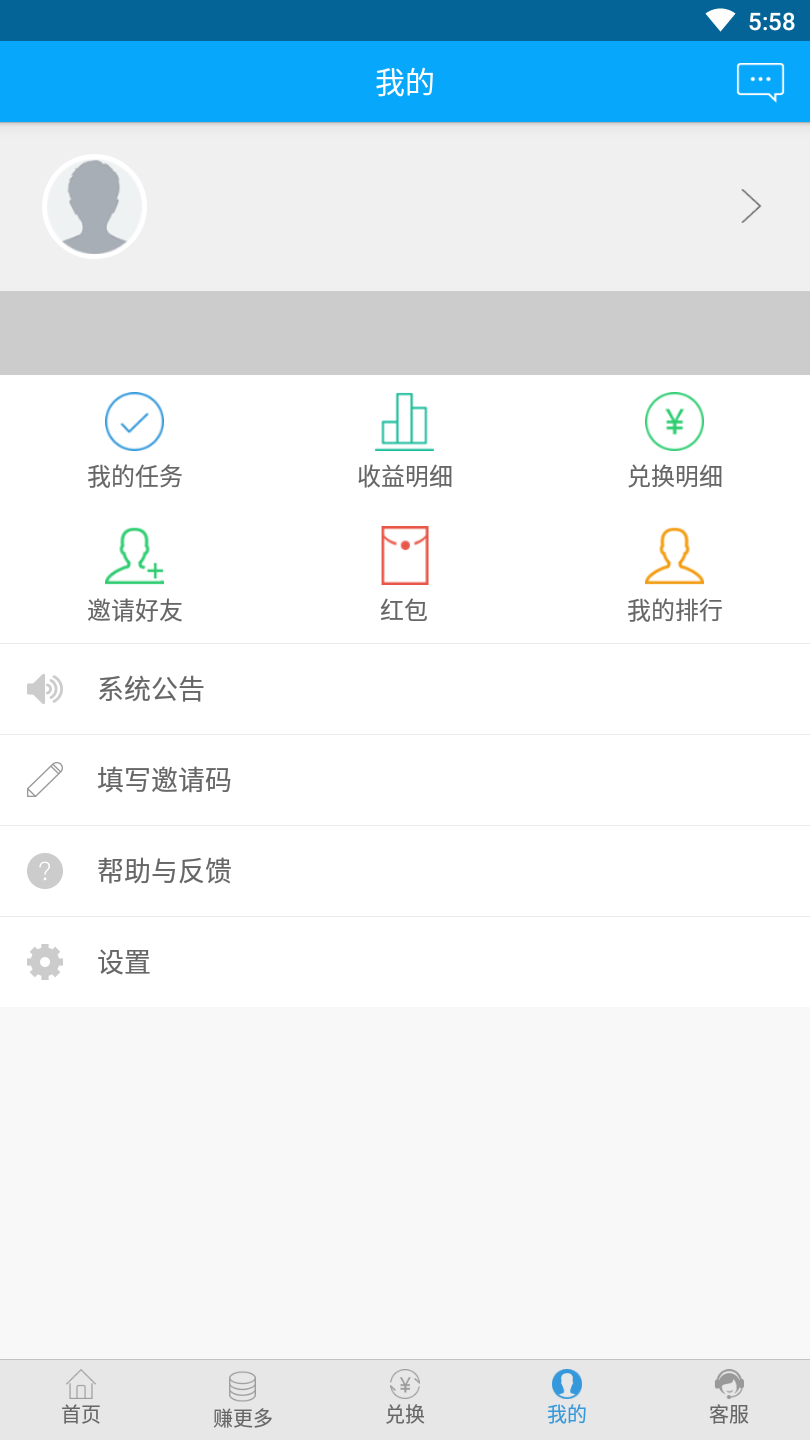This screenshot has width=810, height=1440.
Task: Switch to the 赚更多 tab
Action: pos(243,1400)
